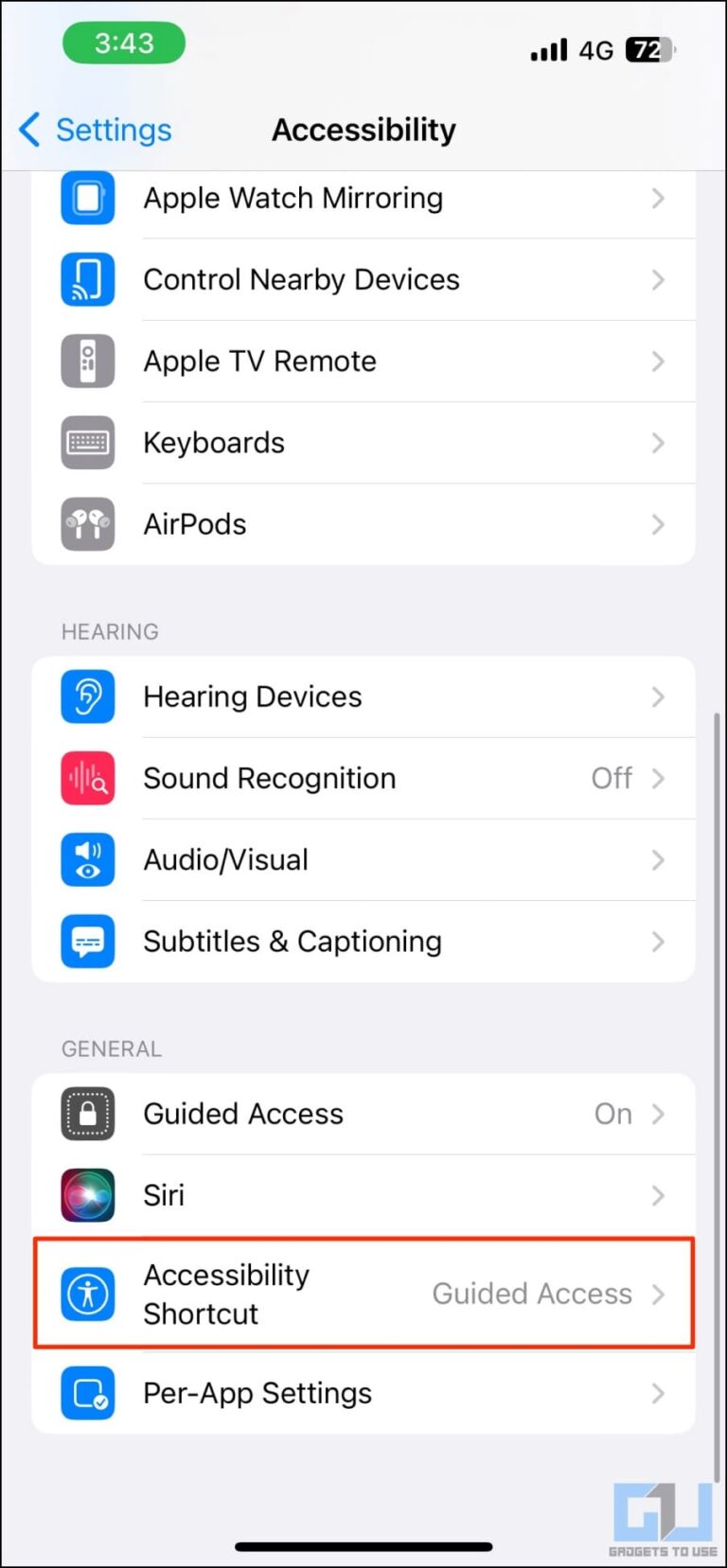Screen dimensions: 727x1568
Task: Go back to Settings
Action: pyautogui.click(x=94, y=130)
